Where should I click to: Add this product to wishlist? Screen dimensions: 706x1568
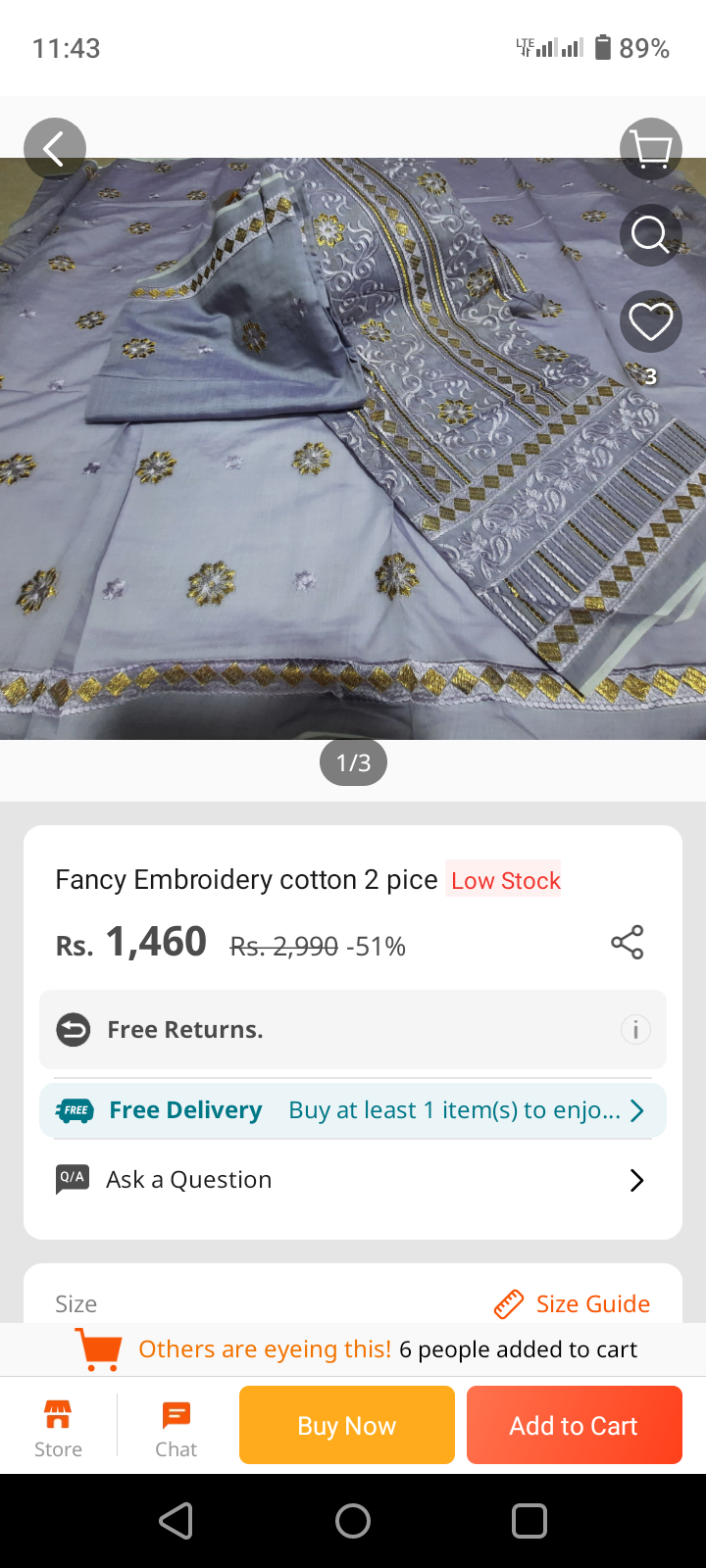(x=650, y=321)
